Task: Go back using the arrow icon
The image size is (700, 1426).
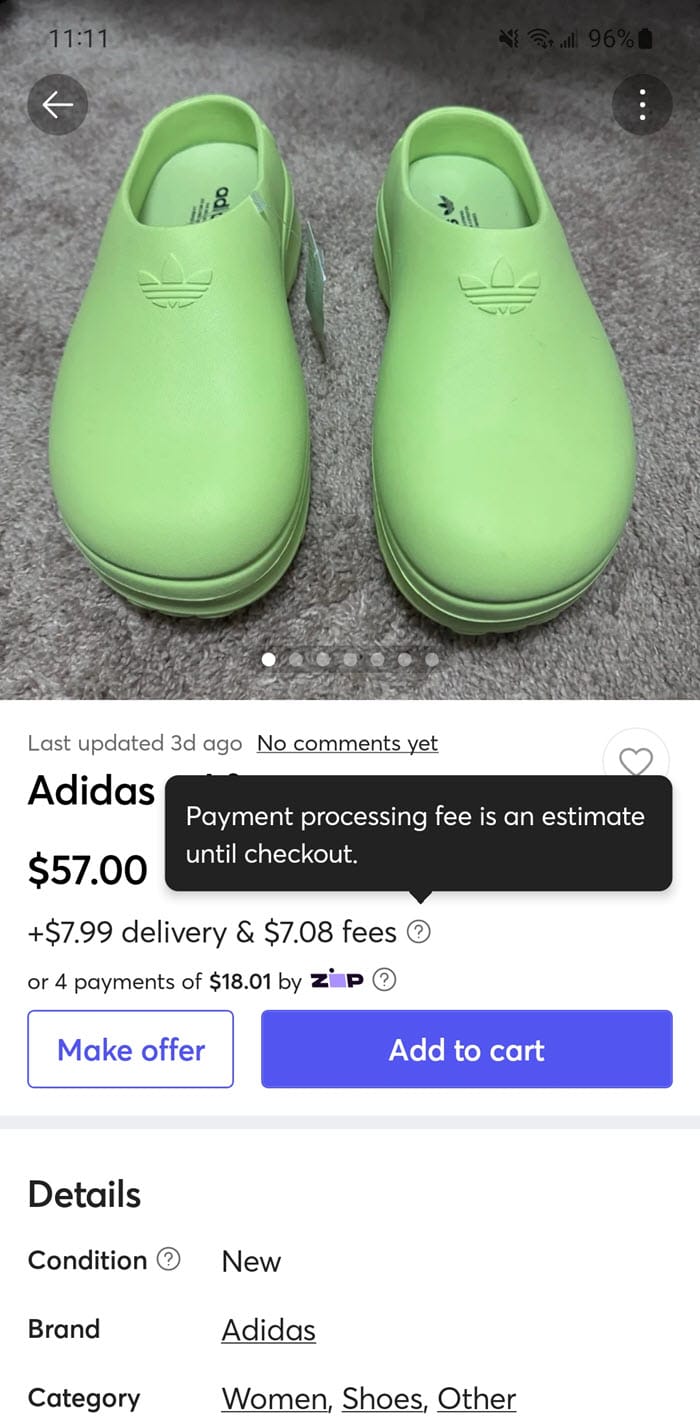Action: [57, 104]
